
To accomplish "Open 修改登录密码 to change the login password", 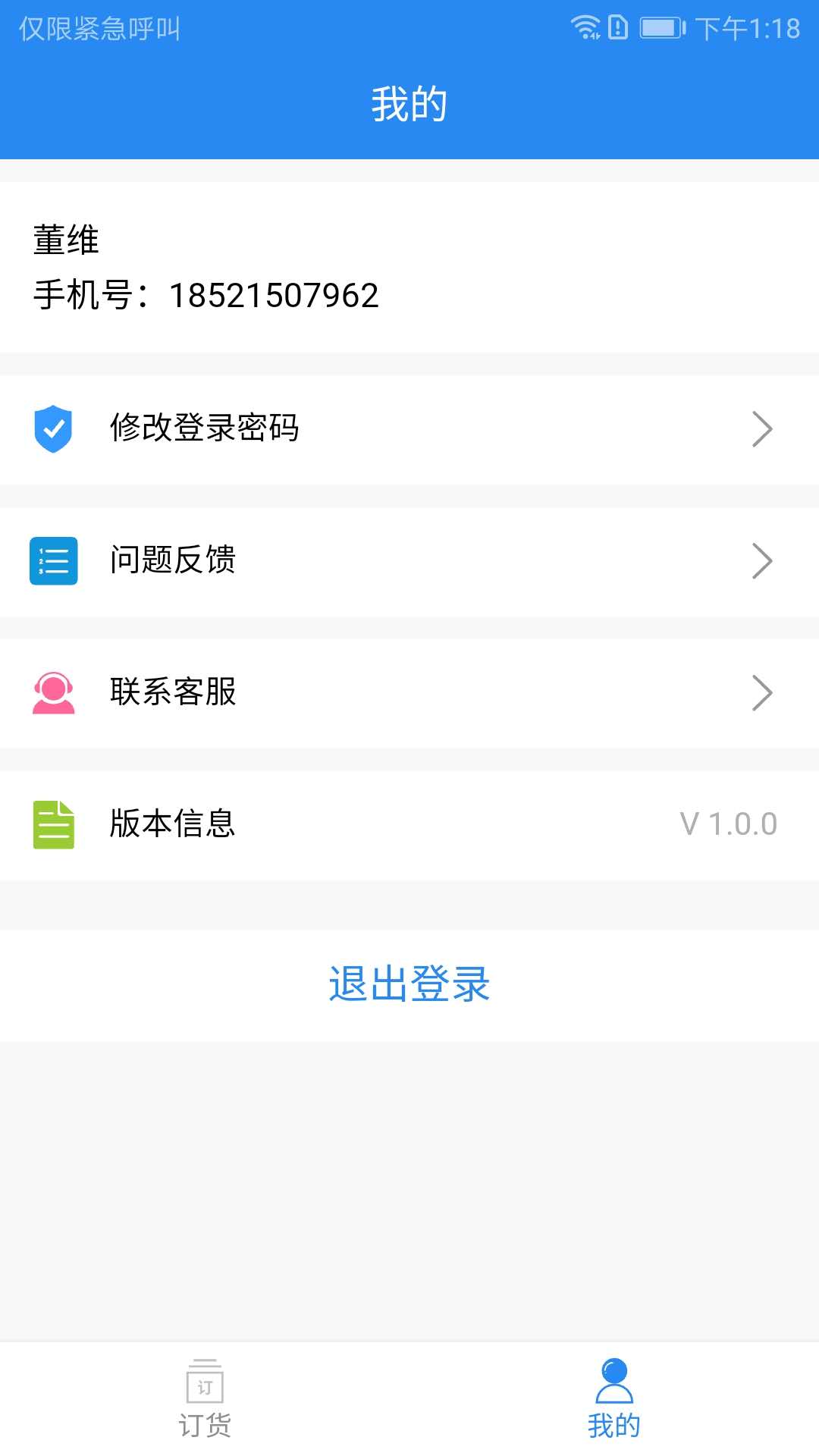I will click(x=409, y=429).
